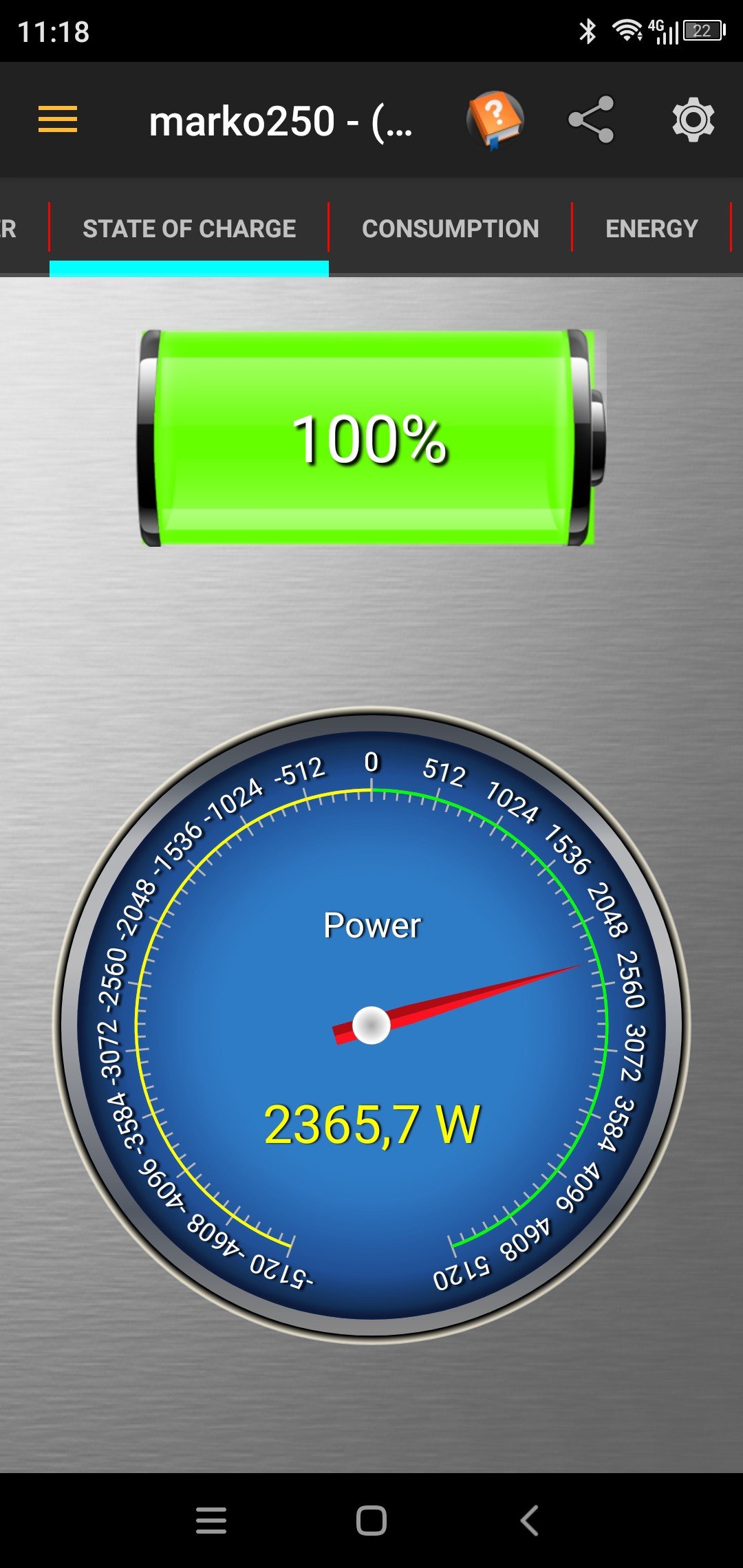Switch to the Energy tab
The width and height of the screenshot is (743, 1568).
click(x=652, y=228)
